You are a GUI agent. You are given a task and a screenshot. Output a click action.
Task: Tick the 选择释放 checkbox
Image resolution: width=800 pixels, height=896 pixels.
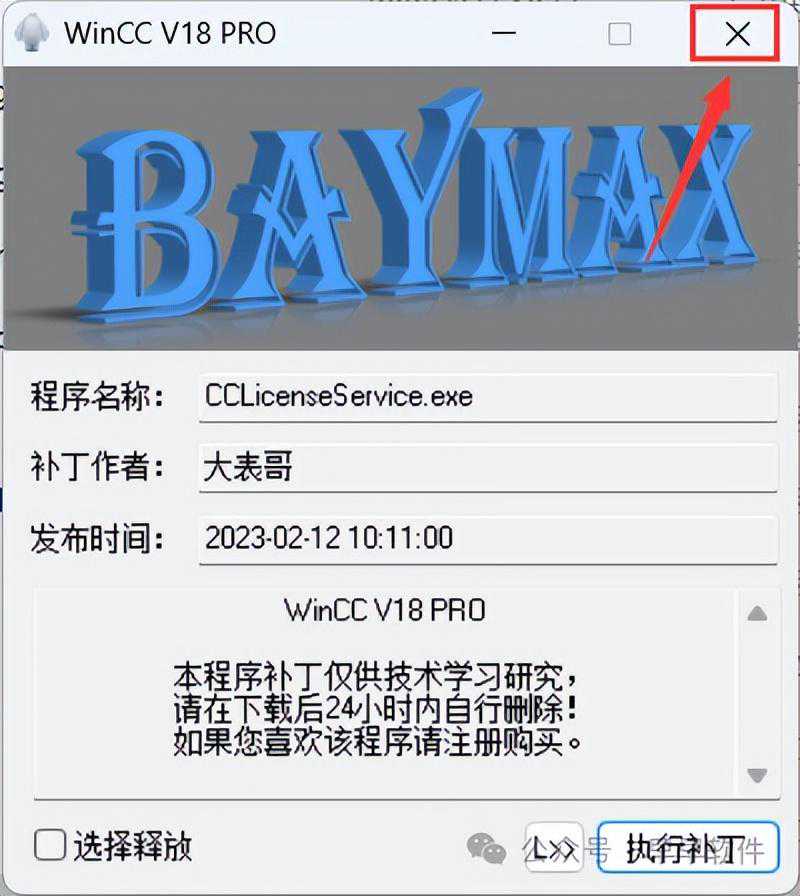coord(50,845)
